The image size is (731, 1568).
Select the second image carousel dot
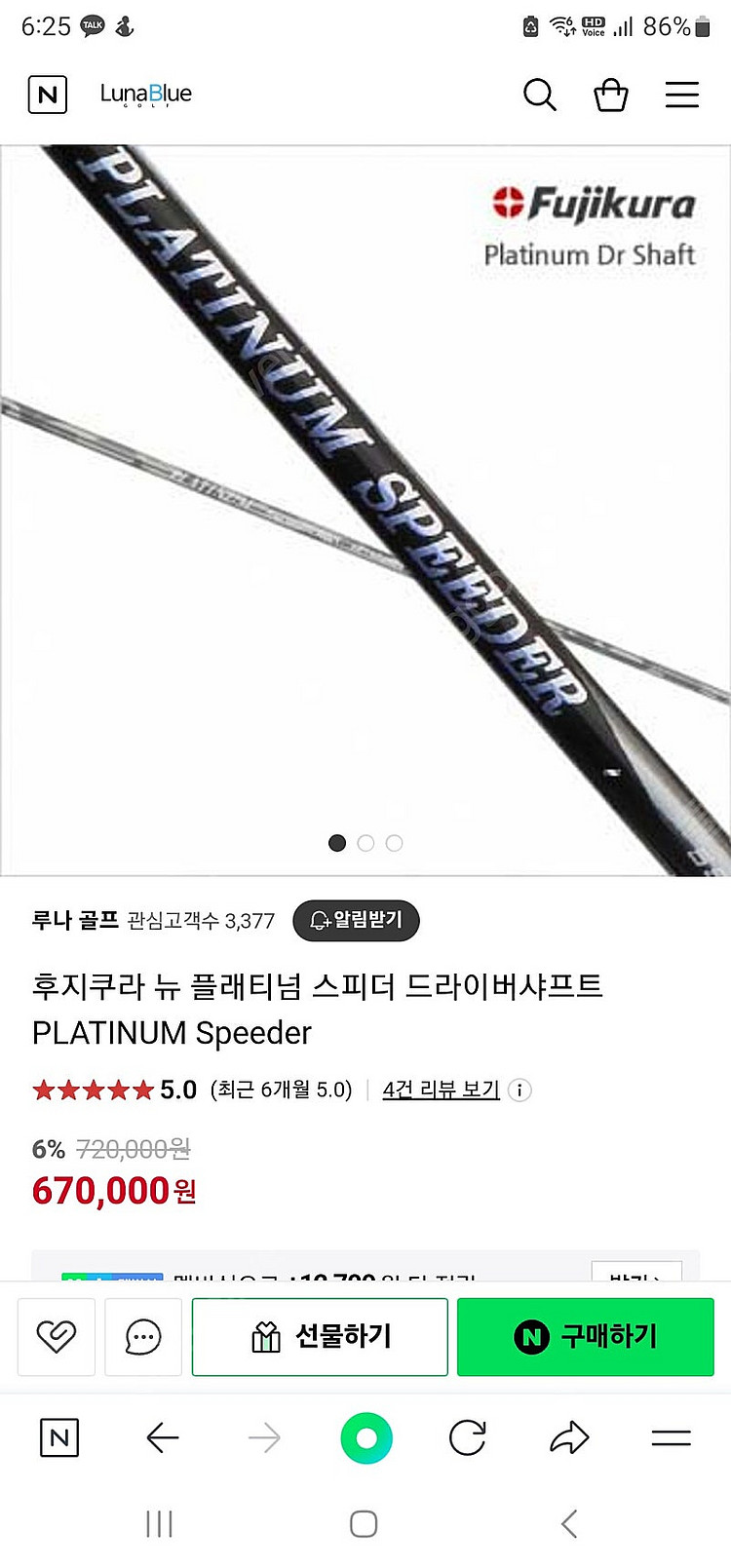pos(365,843)
